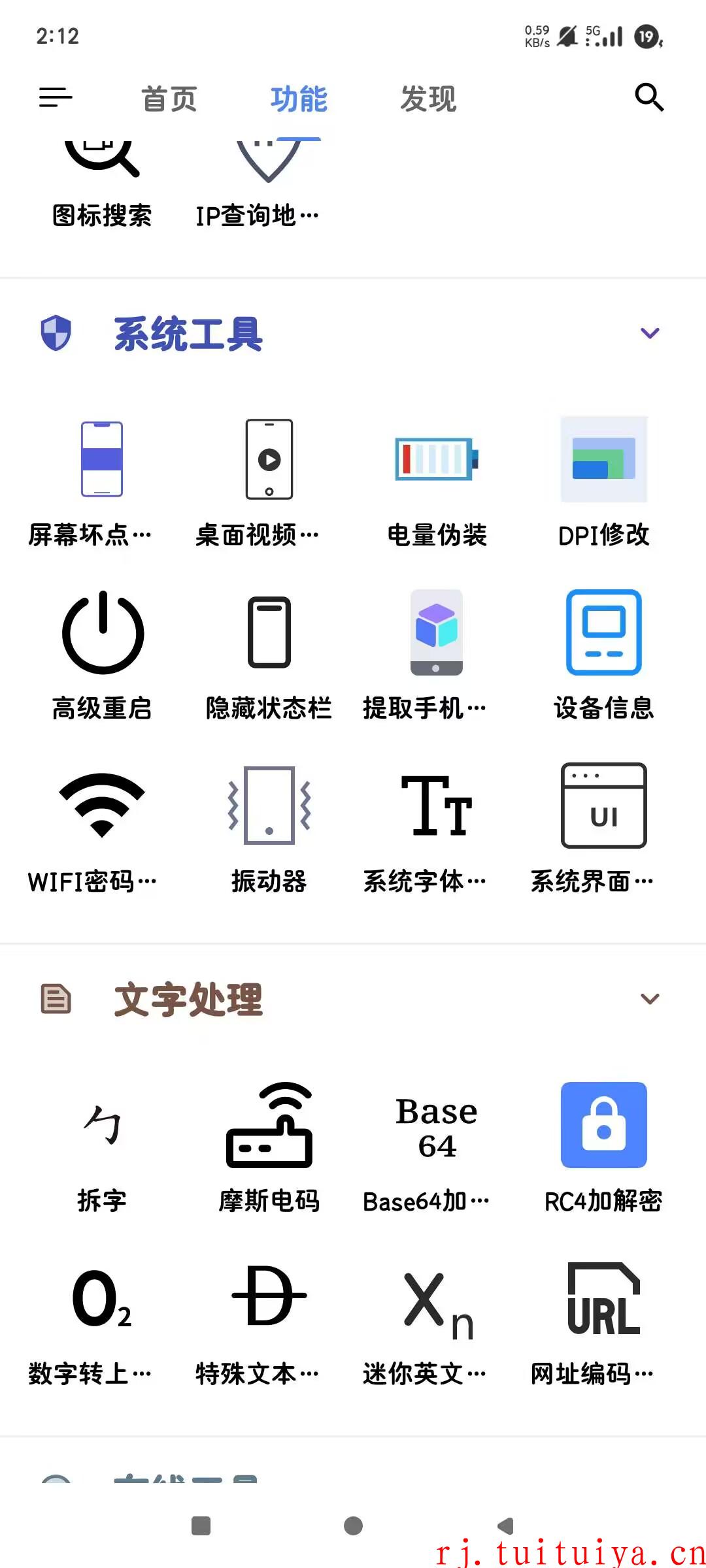
Task: Collapse the 系统工具 section chevron
Action: [650, 333]
